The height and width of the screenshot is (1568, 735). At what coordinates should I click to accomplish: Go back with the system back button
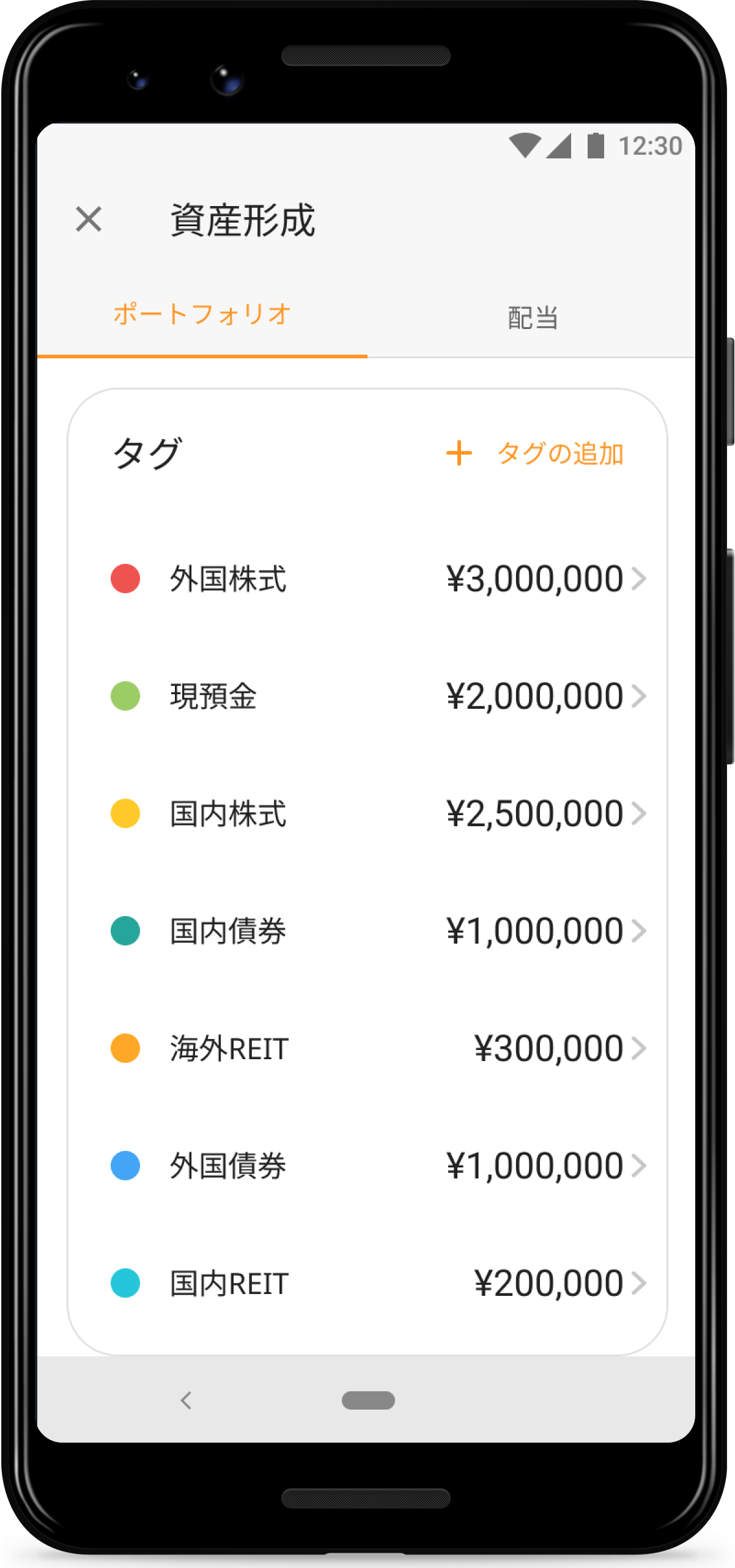coord(187,1400)
